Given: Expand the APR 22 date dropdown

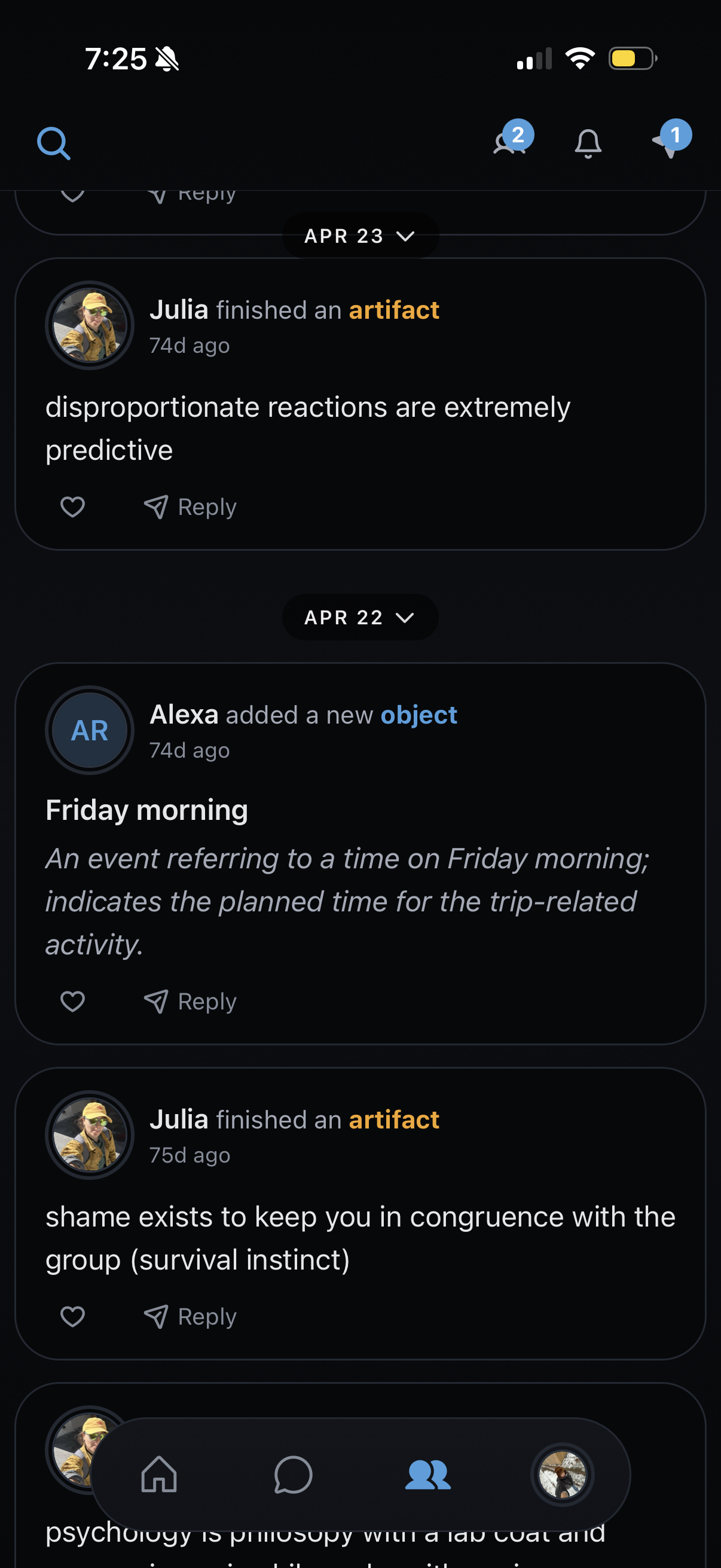Looking at the screenshot, I should [360, 617].
